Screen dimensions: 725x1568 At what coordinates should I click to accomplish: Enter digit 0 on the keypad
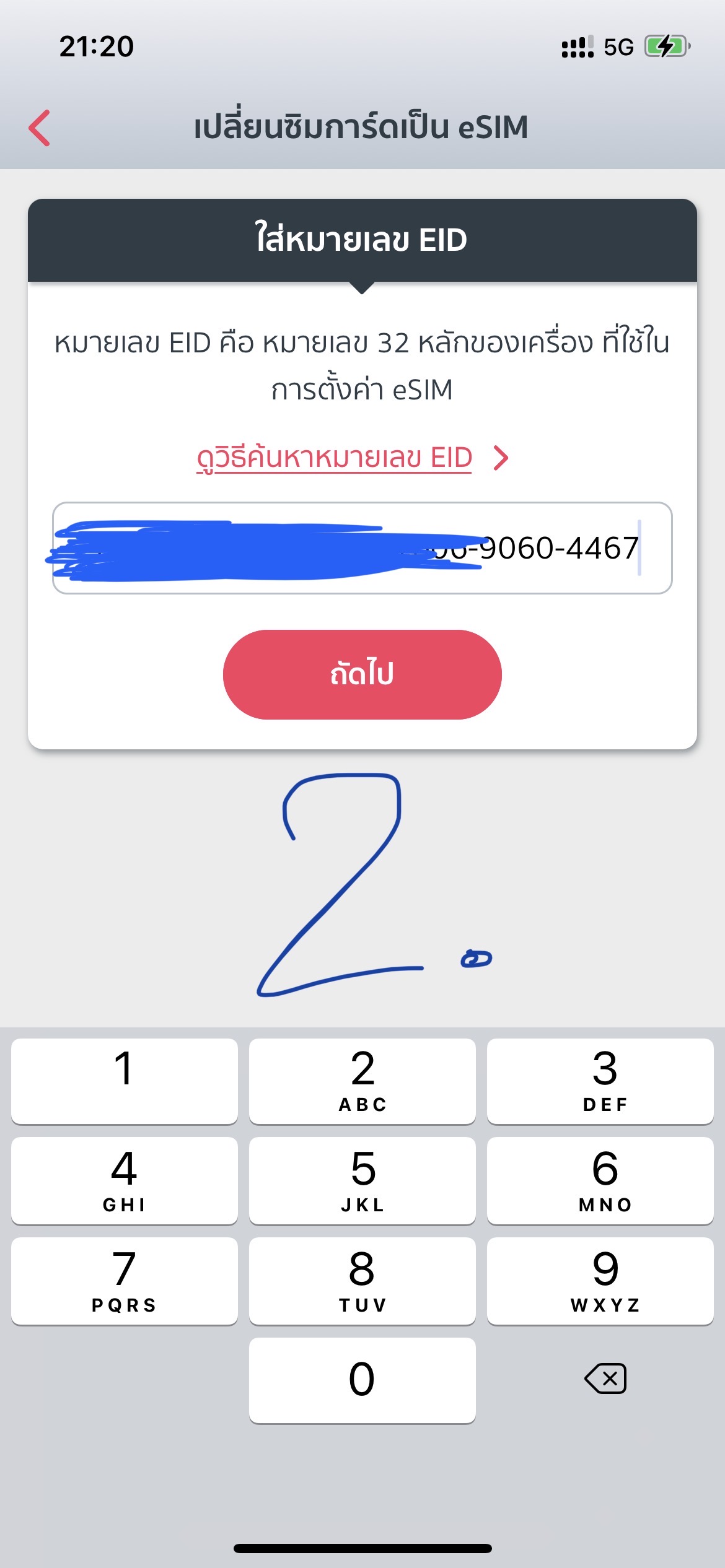[x=362, y=1380]
